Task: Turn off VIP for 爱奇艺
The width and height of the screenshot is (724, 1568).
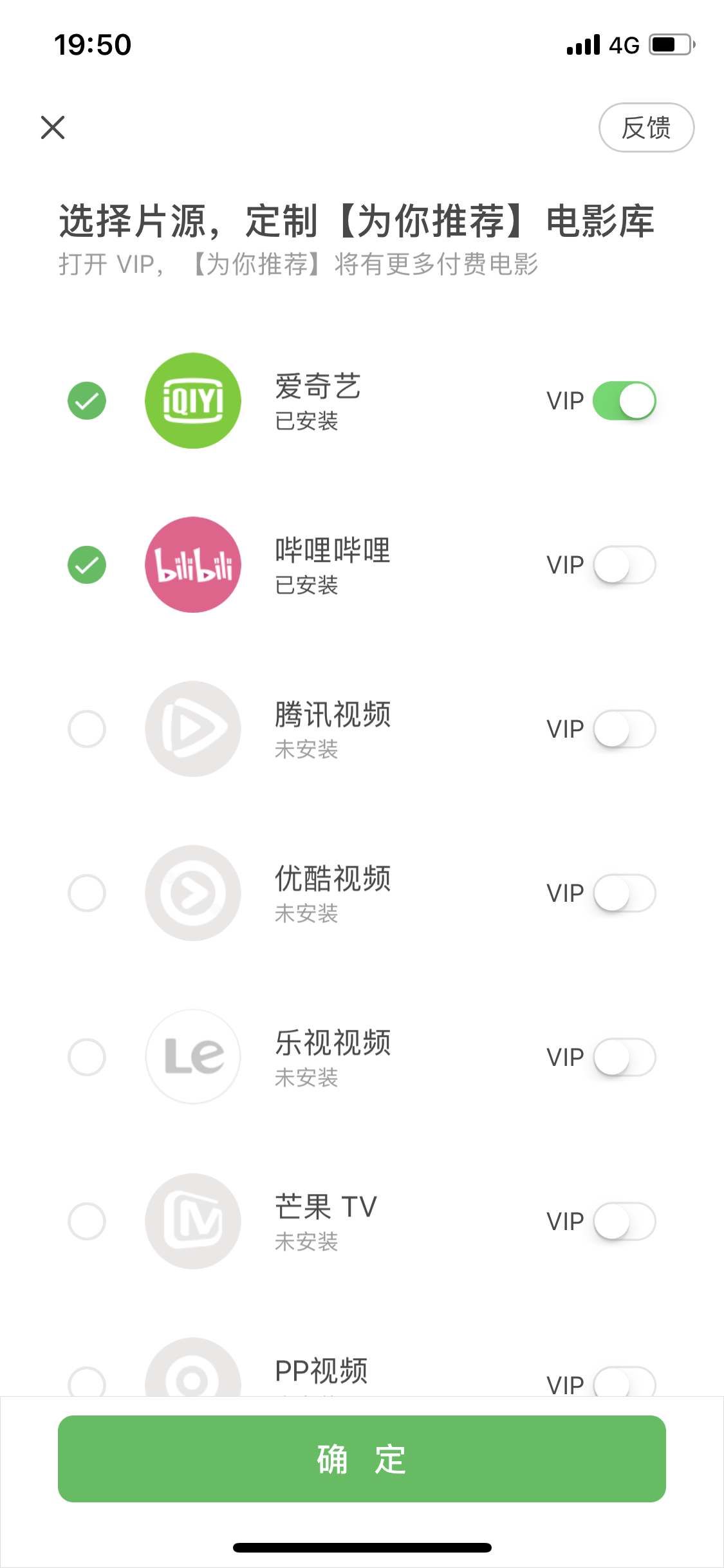Action: click(624, 400)
